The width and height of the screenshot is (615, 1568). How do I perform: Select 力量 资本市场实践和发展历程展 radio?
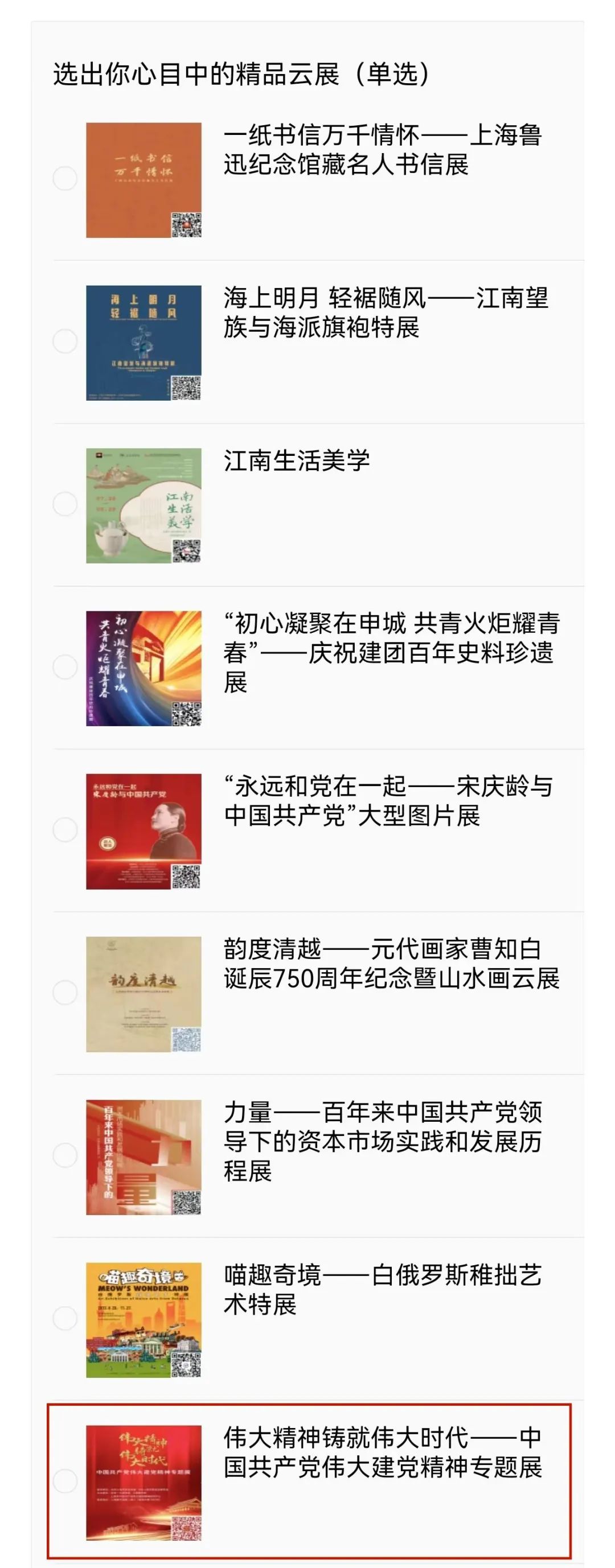pyautogui.click(x=65, y=1155)
